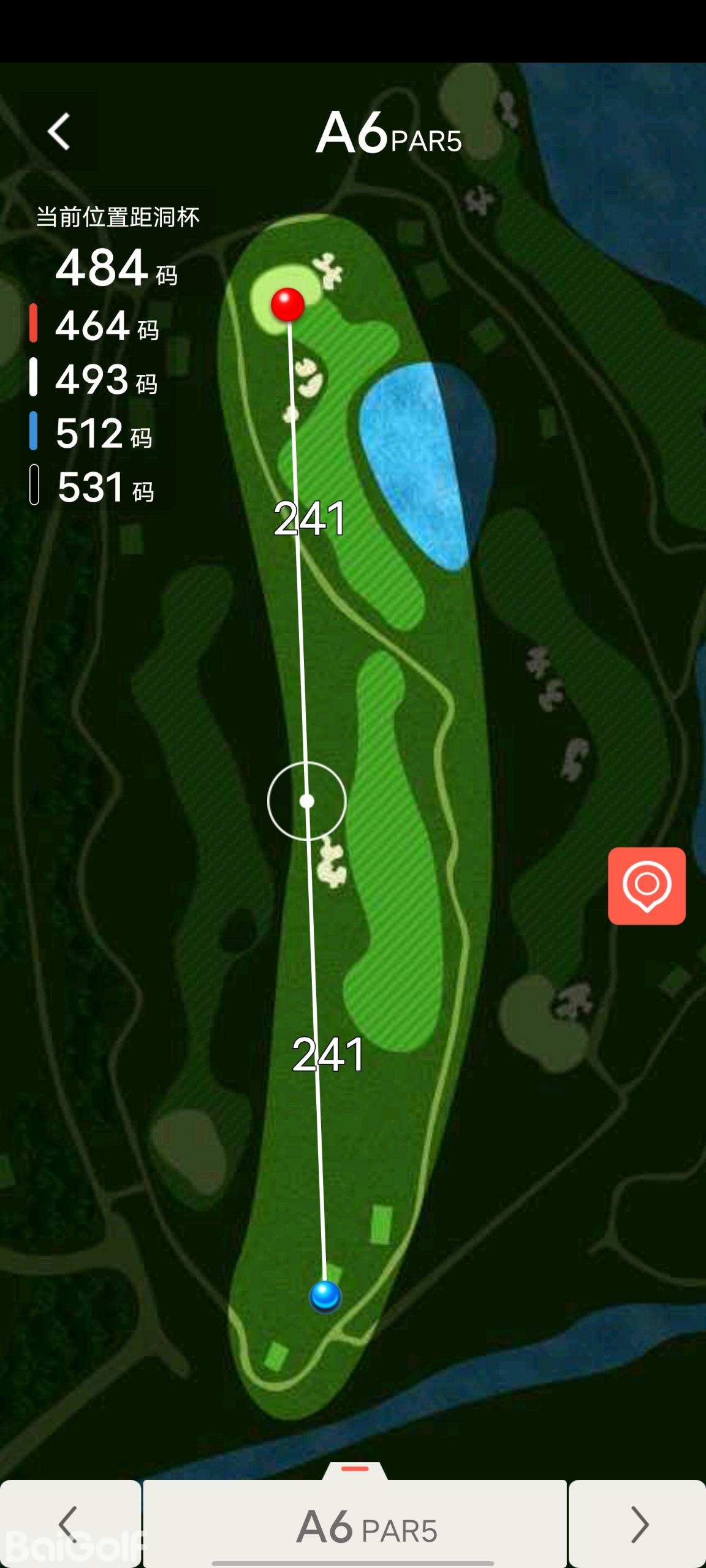Tap the red pull-up handle above hole bar
Image resolution: width=706 pixels, height=1568 pixels.
pyautogui.click(x=355, y=1469)
